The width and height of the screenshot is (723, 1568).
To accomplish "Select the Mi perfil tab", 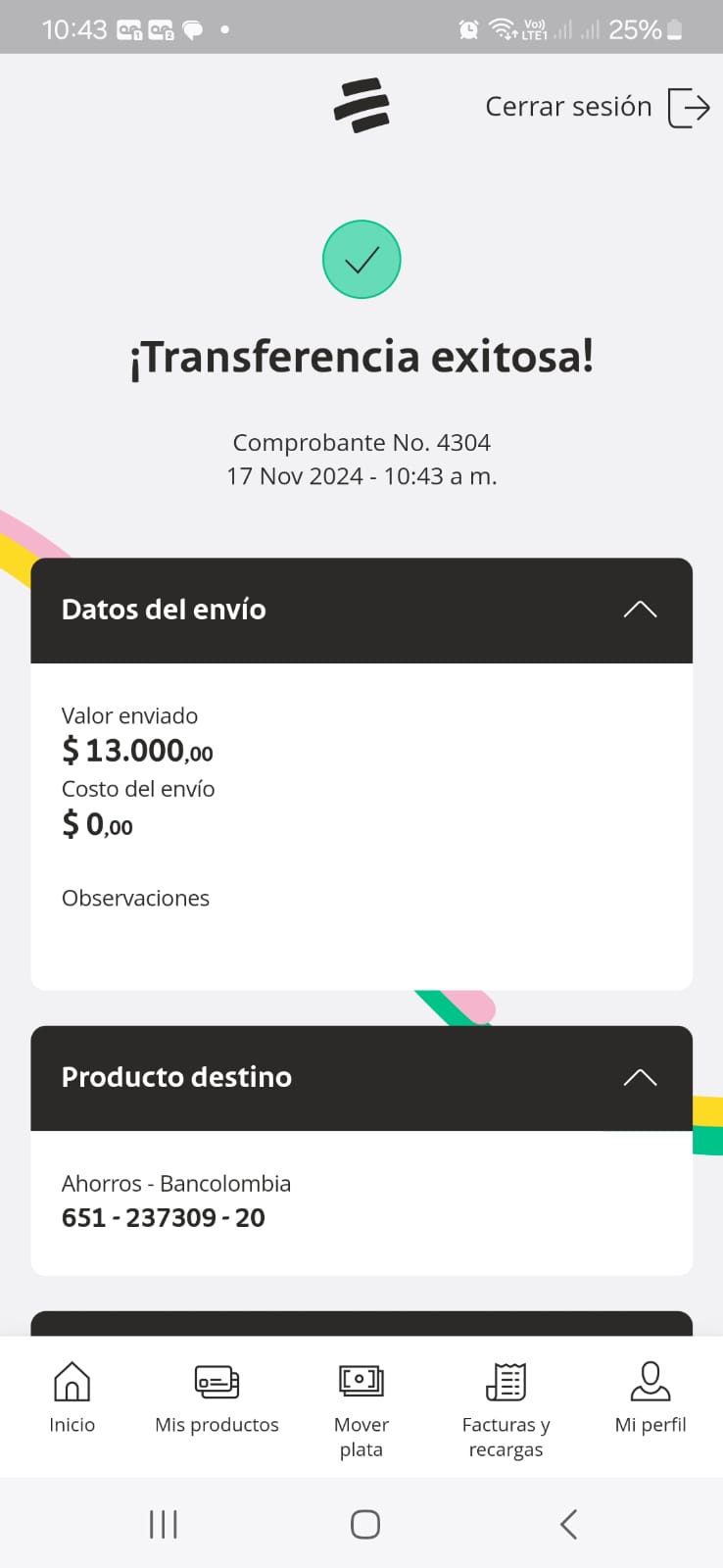I will tap(650, 1398).
